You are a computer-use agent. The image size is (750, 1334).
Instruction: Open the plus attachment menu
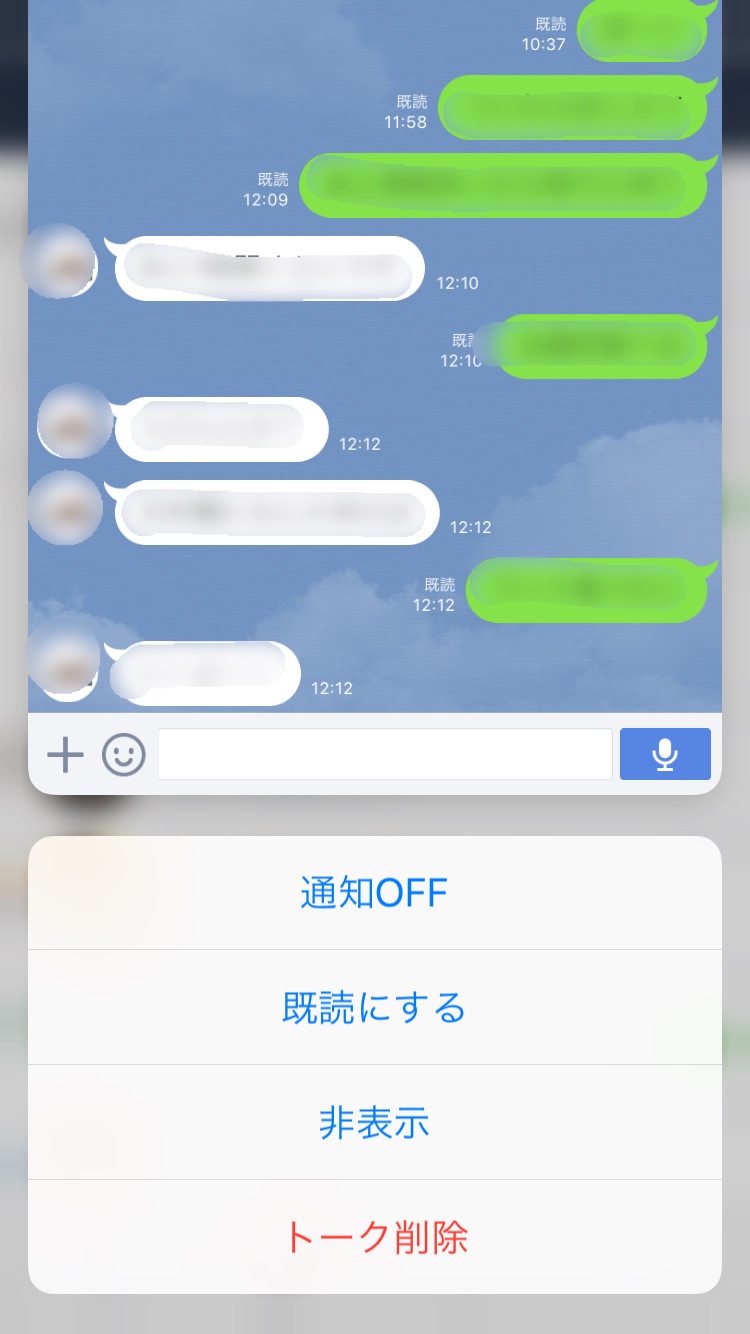coord(65,754)
